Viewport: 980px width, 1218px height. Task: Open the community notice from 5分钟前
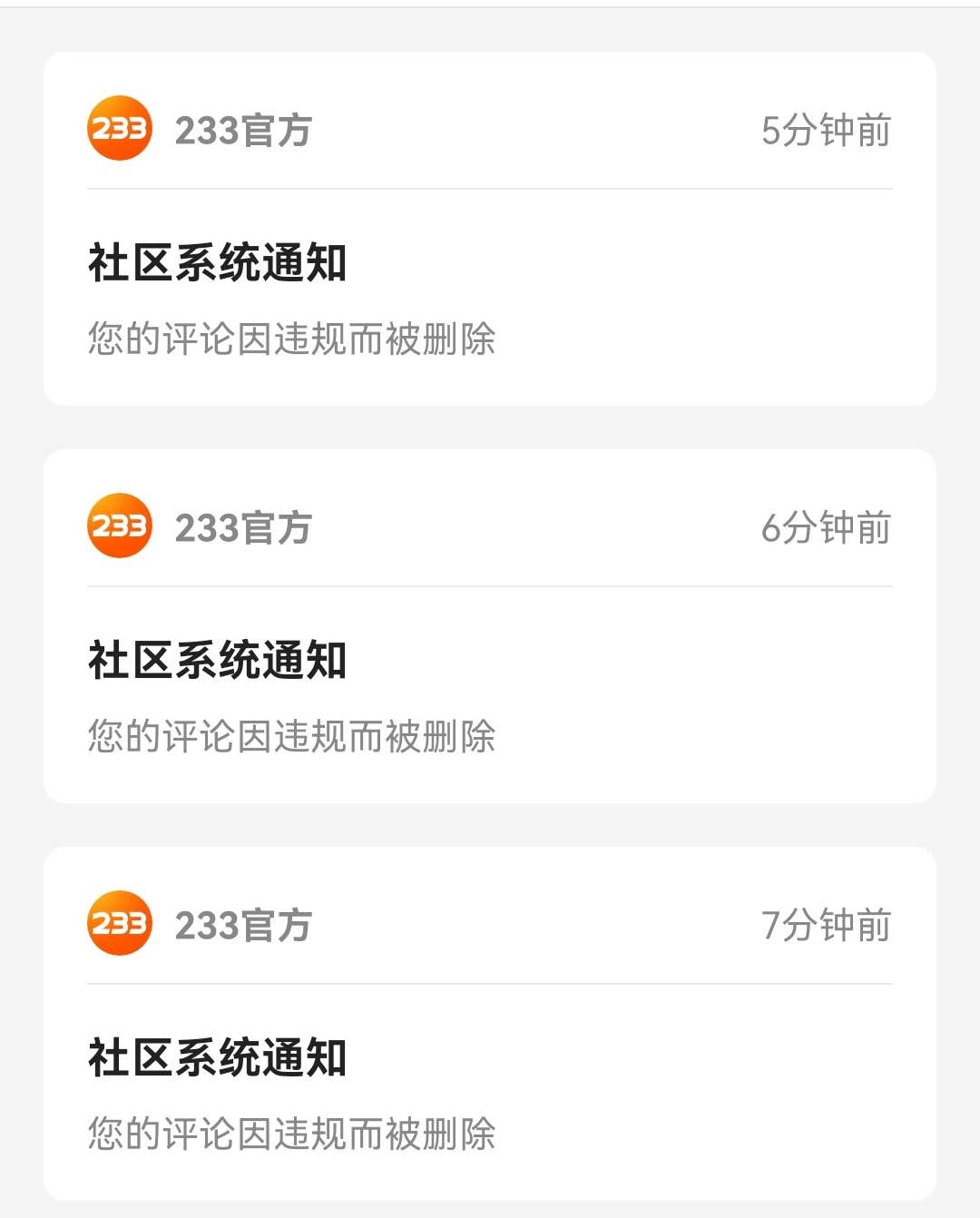click(490, 300)
